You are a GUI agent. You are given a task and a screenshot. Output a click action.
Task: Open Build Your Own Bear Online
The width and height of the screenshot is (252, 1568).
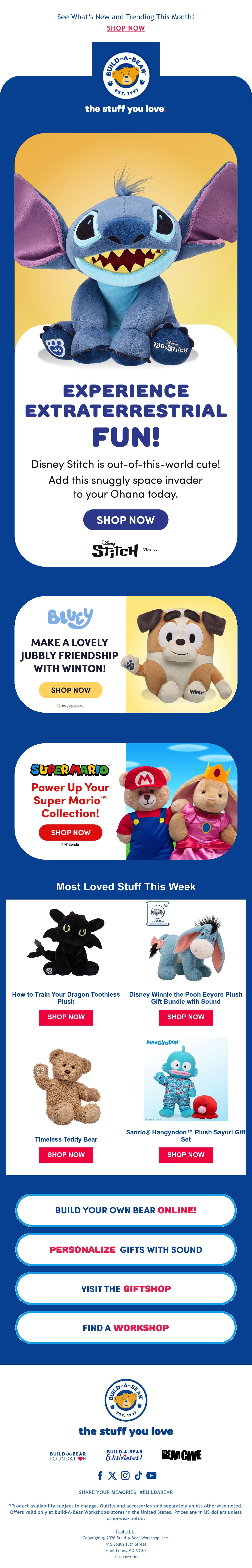tap(126, 1210)
